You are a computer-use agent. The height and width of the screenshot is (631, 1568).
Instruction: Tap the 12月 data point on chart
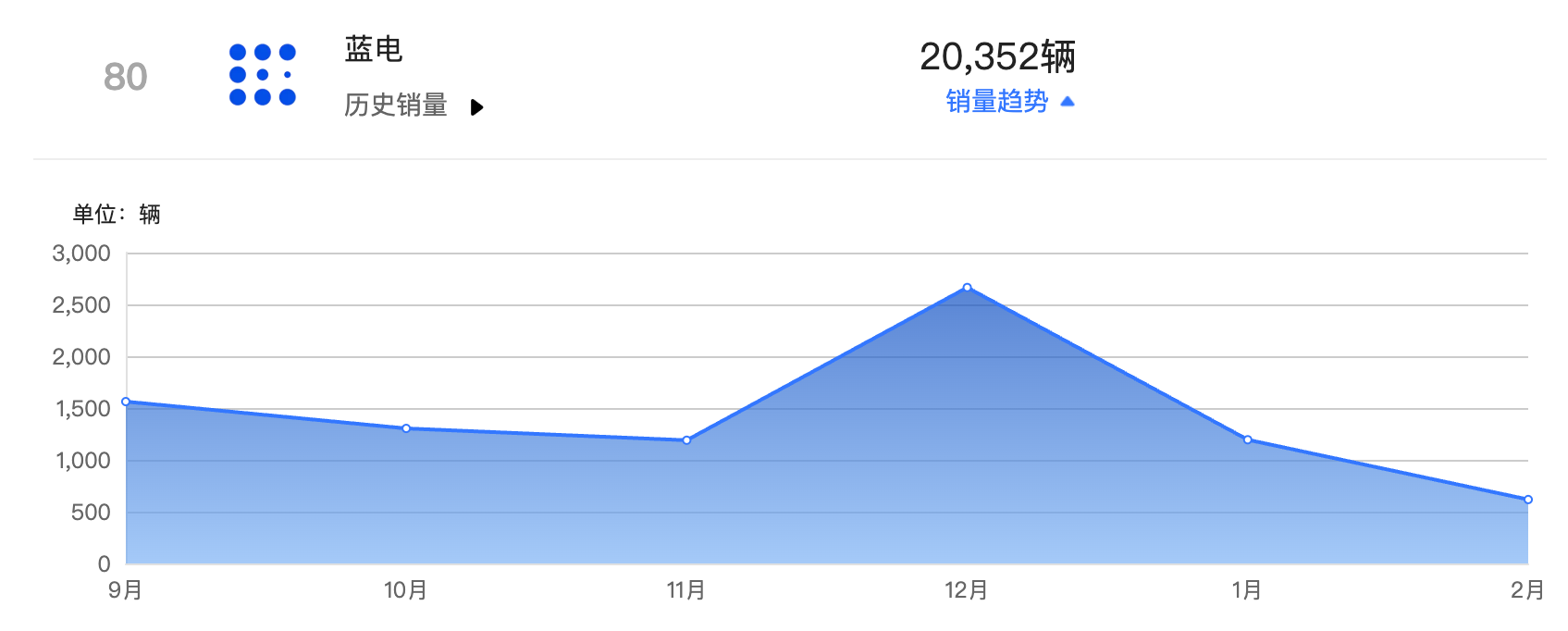coord(967,288)
